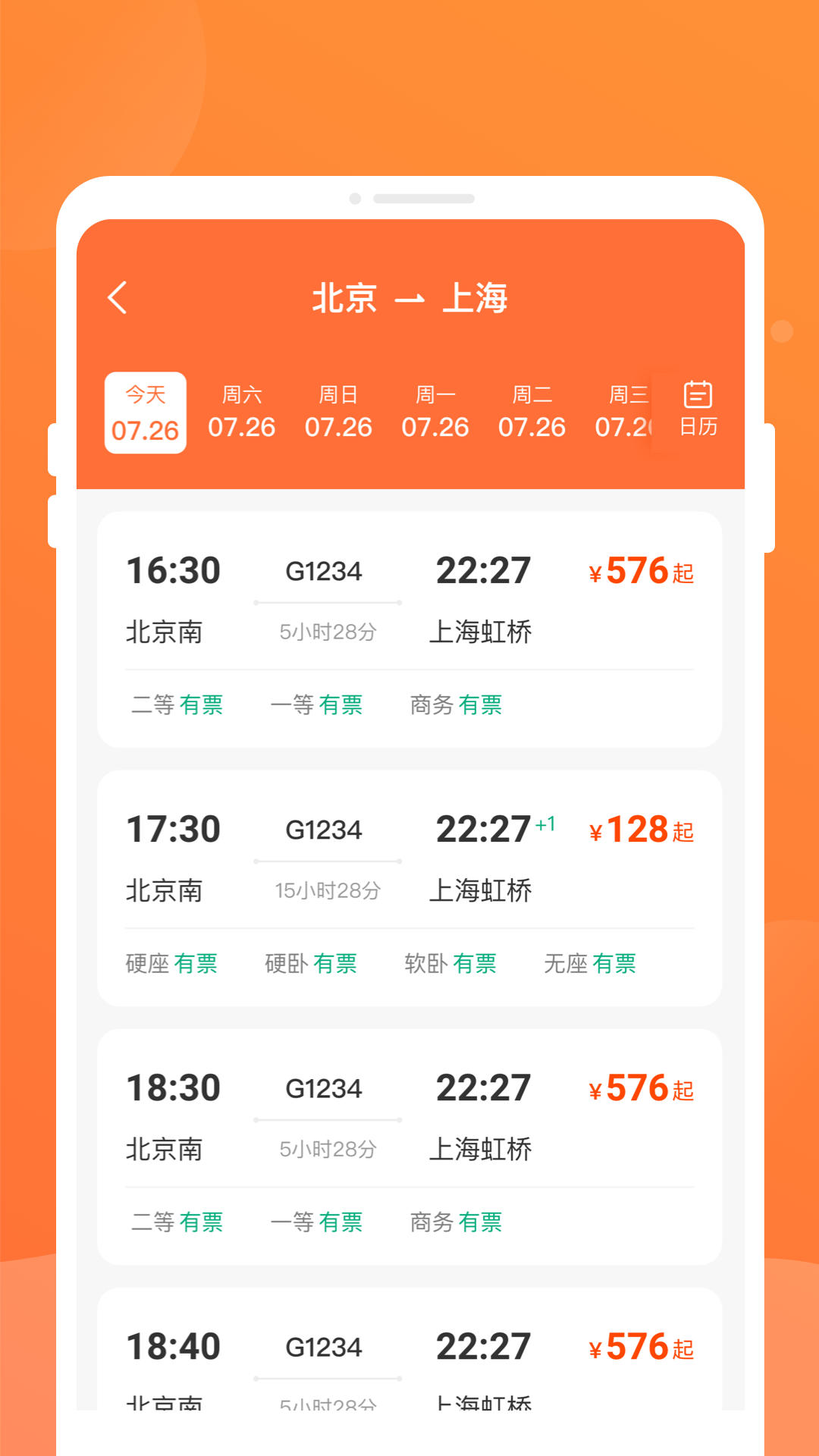
Task: Choose the 周一 date tab
Action: click(436, 410)
